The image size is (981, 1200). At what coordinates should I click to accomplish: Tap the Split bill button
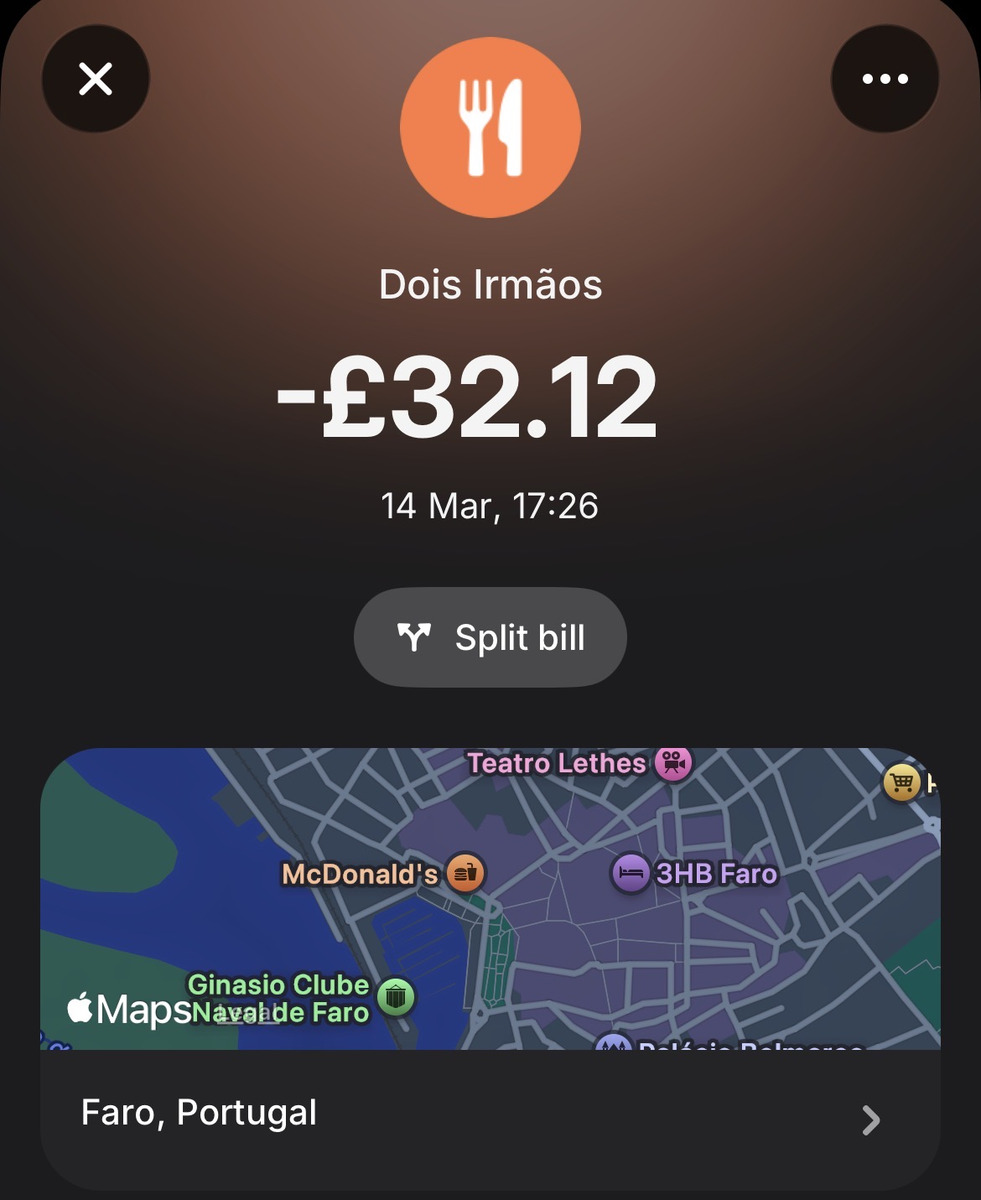pos(490,638)
